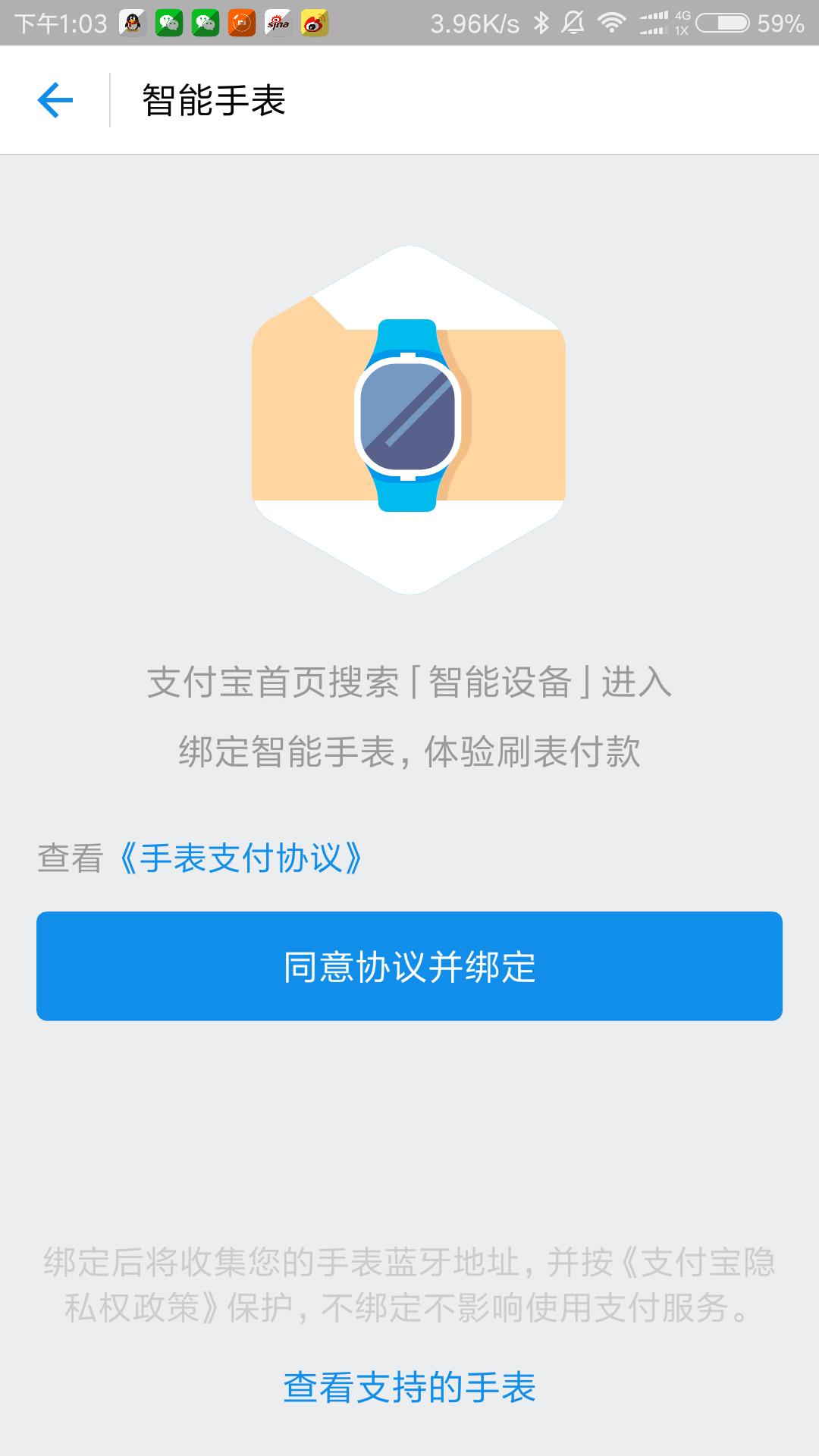
Task: Tap the network speed indicator 3.96K/s
Action: tap(476, 21)
